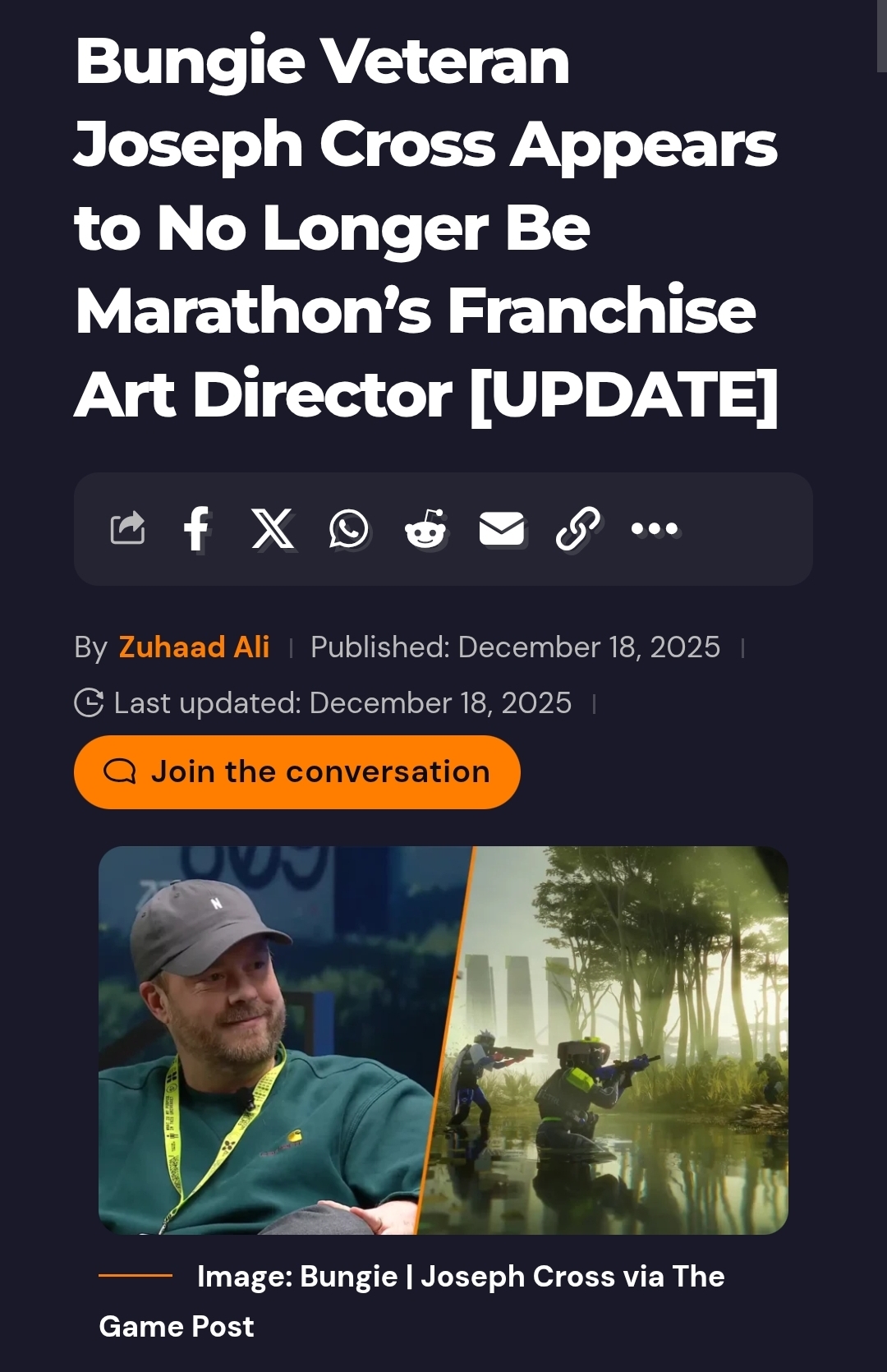Post this article to Reddit

point(425,528)
